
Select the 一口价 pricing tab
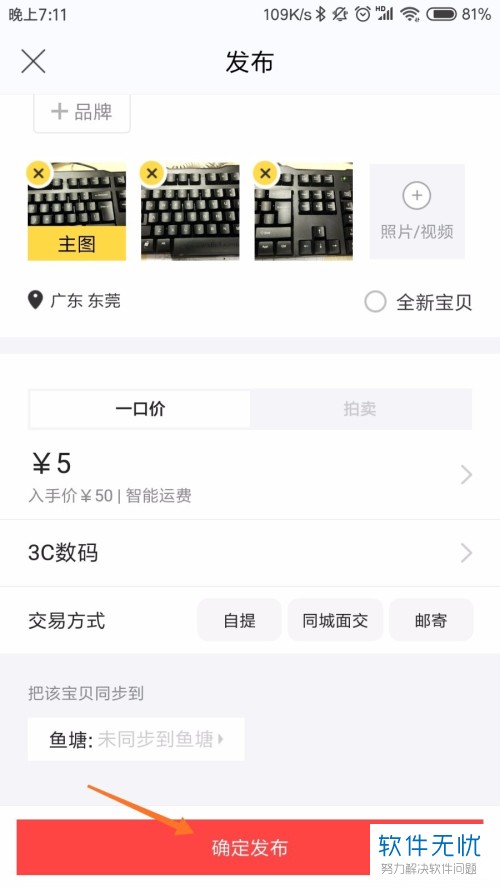pyautogui.click(x=140, y=409)
